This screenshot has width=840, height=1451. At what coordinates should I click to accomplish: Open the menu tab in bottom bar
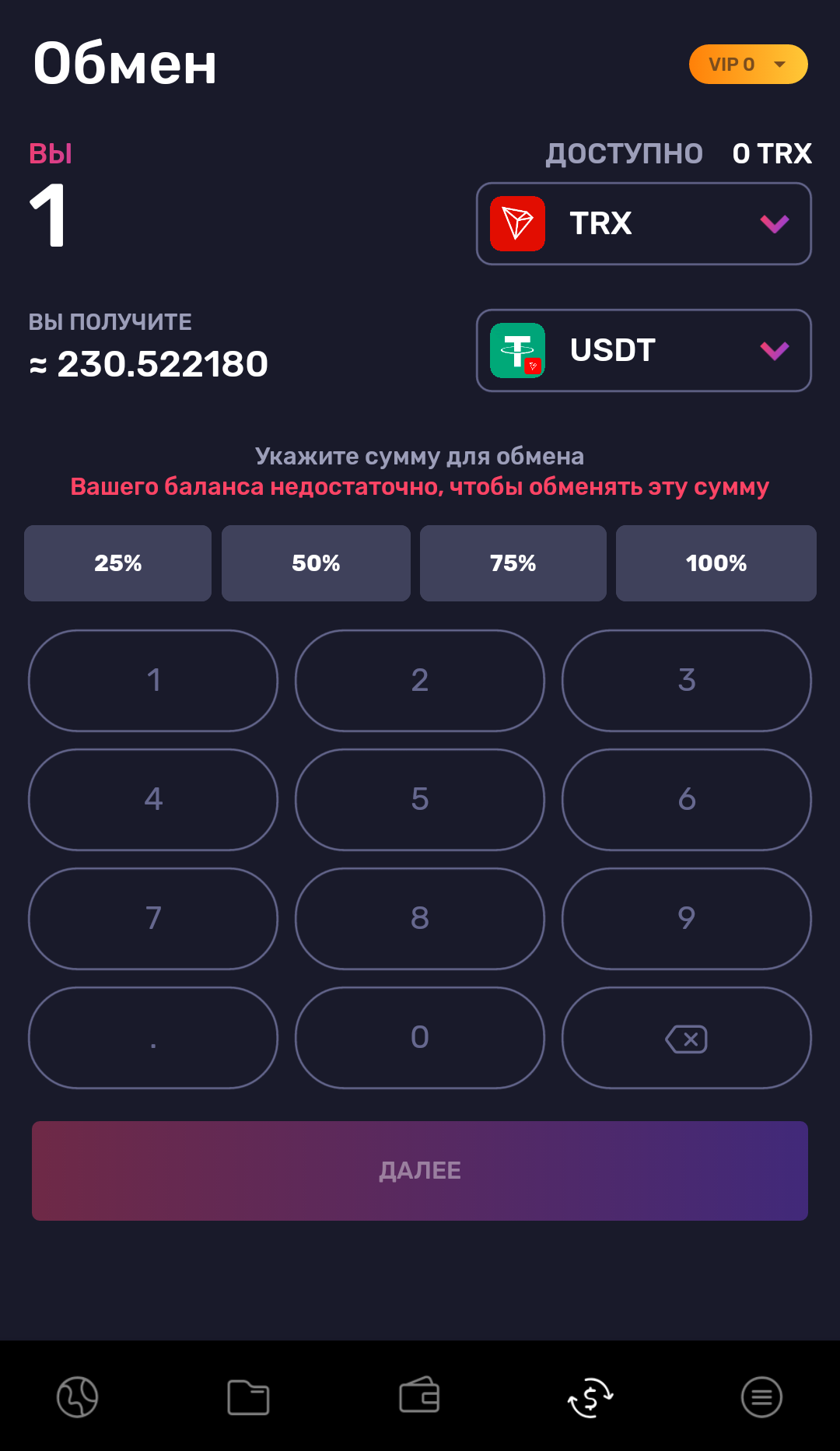pyautogui.click(x=761, y=1397)
